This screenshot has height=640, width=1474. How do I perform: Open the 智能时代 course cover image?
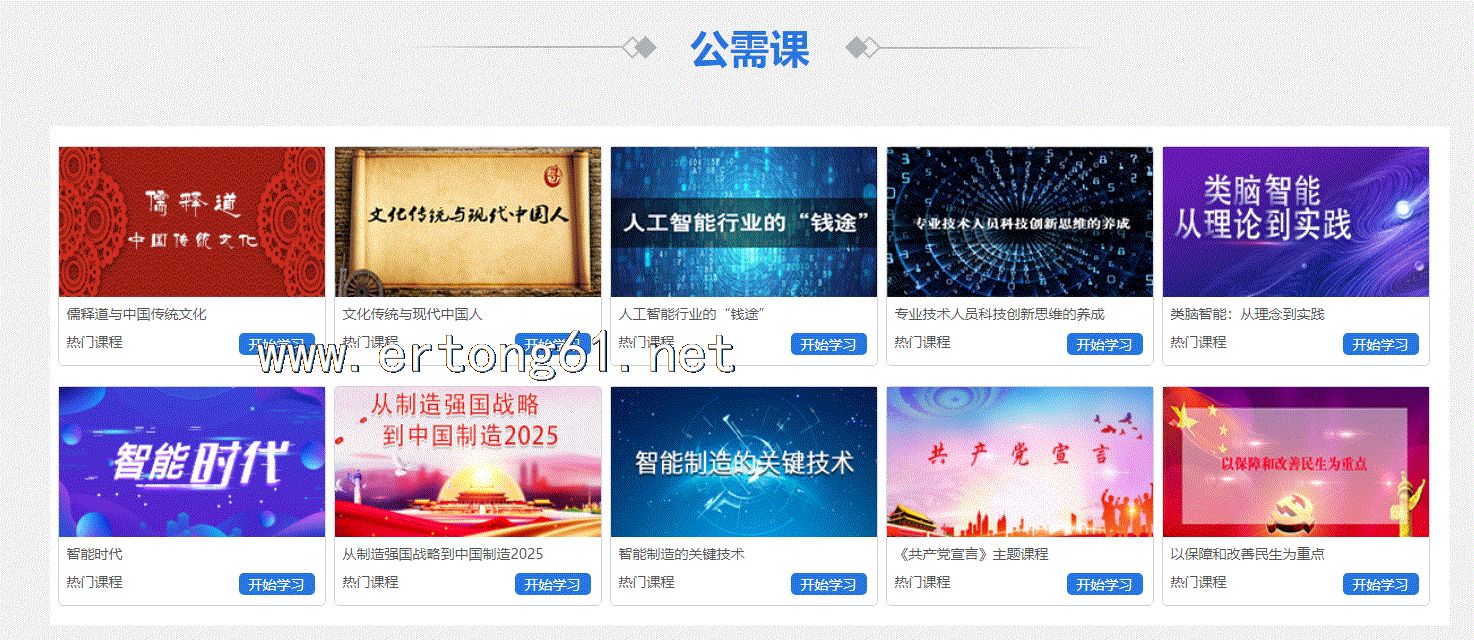point(192,462)
